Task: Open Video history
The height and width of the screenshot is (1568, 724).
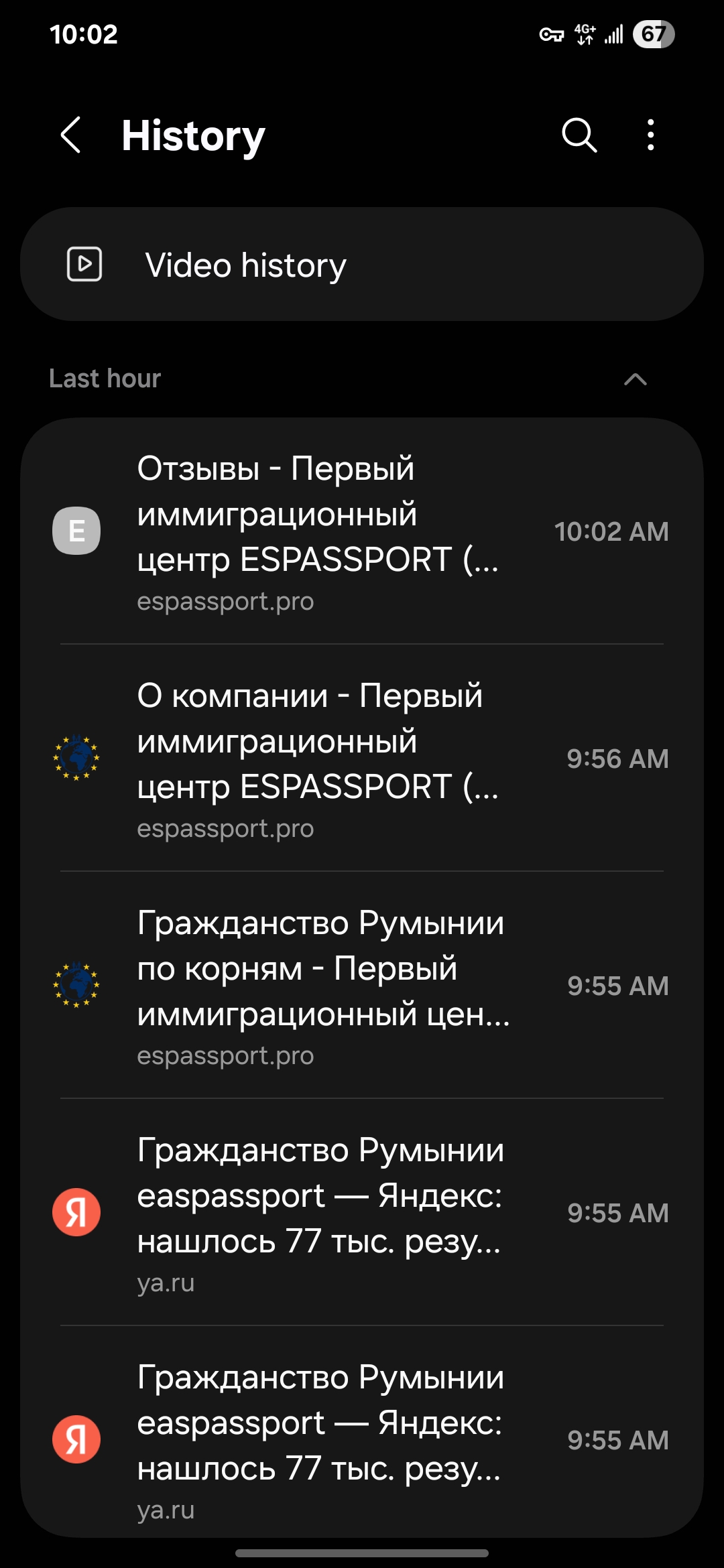Action: (362, 265)
